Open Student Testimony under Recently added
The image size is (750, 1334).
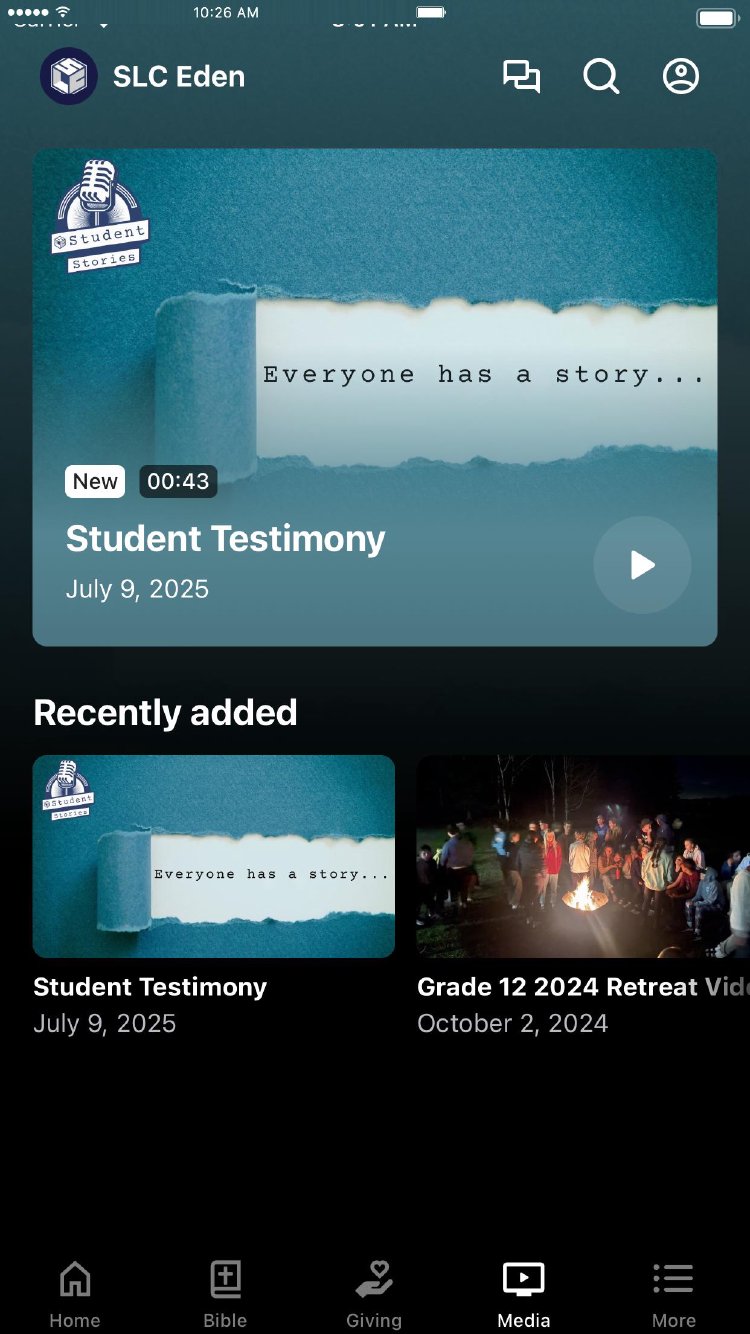pyautogui.click(x=214, y=856)
